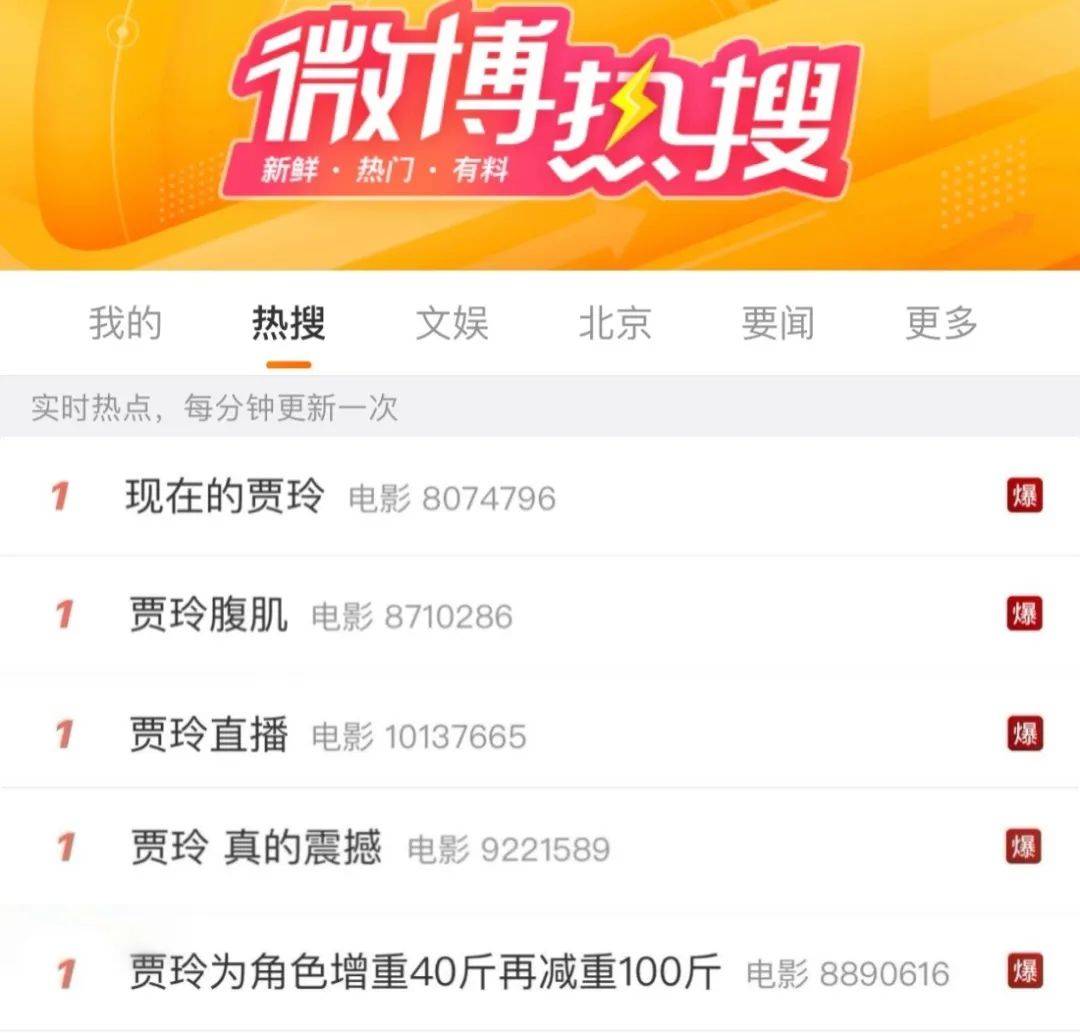Image resolution: width=1080 pixels, height=1033 pixels.
Task: Go to the 要闻 tab
Action: point(778,324)
